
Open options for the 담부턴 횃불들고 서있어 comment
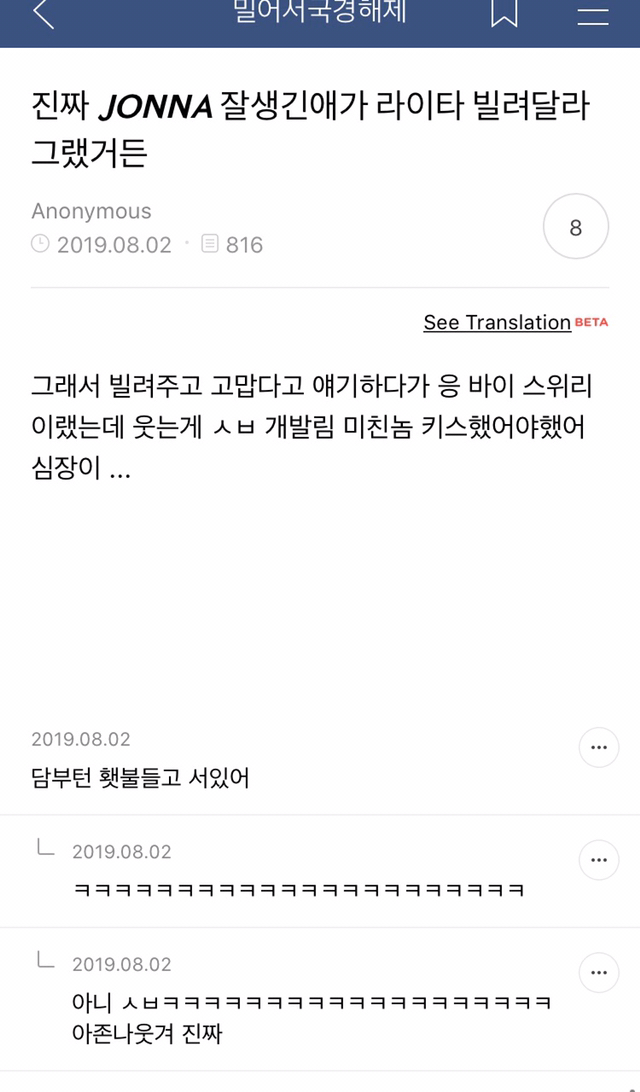[x=599, y=747]
